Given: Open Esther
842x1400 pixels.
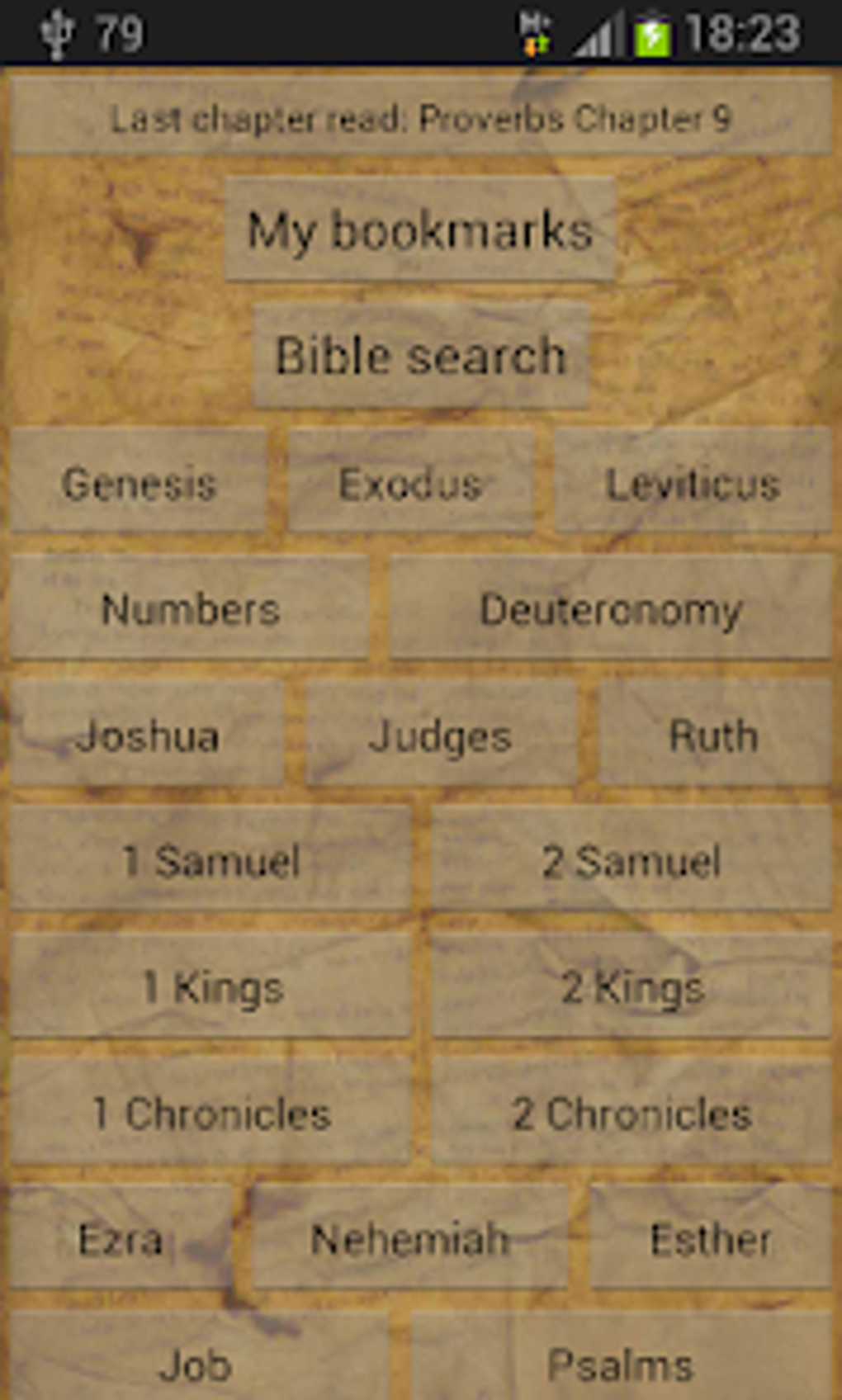Looking at the screenshot, I should coord(711,1238).
